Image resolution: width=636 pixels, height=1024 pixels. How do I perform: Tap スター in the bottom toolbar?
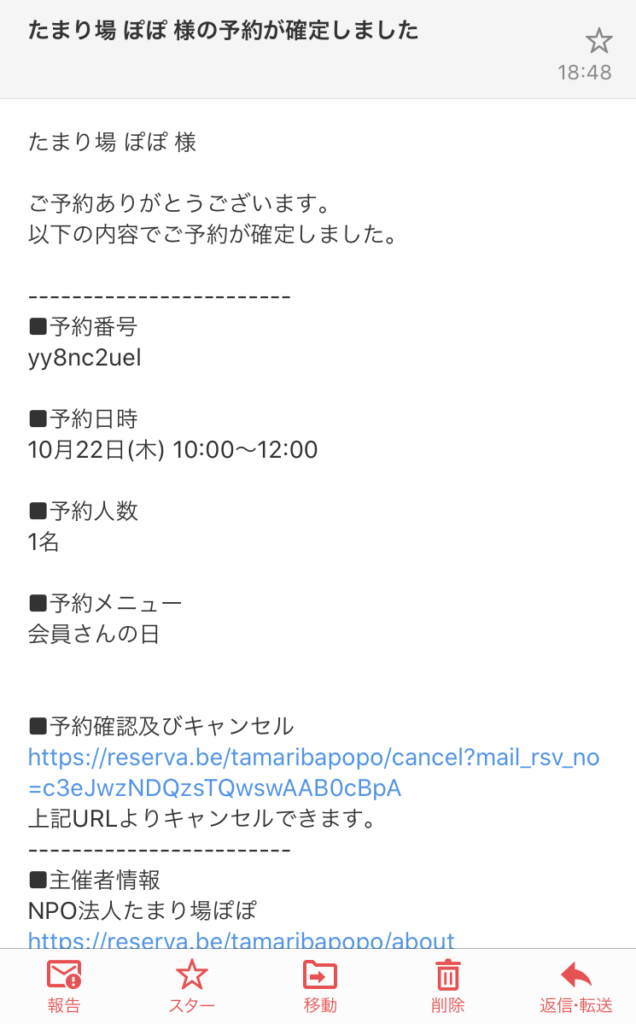[x=191, y=986]
